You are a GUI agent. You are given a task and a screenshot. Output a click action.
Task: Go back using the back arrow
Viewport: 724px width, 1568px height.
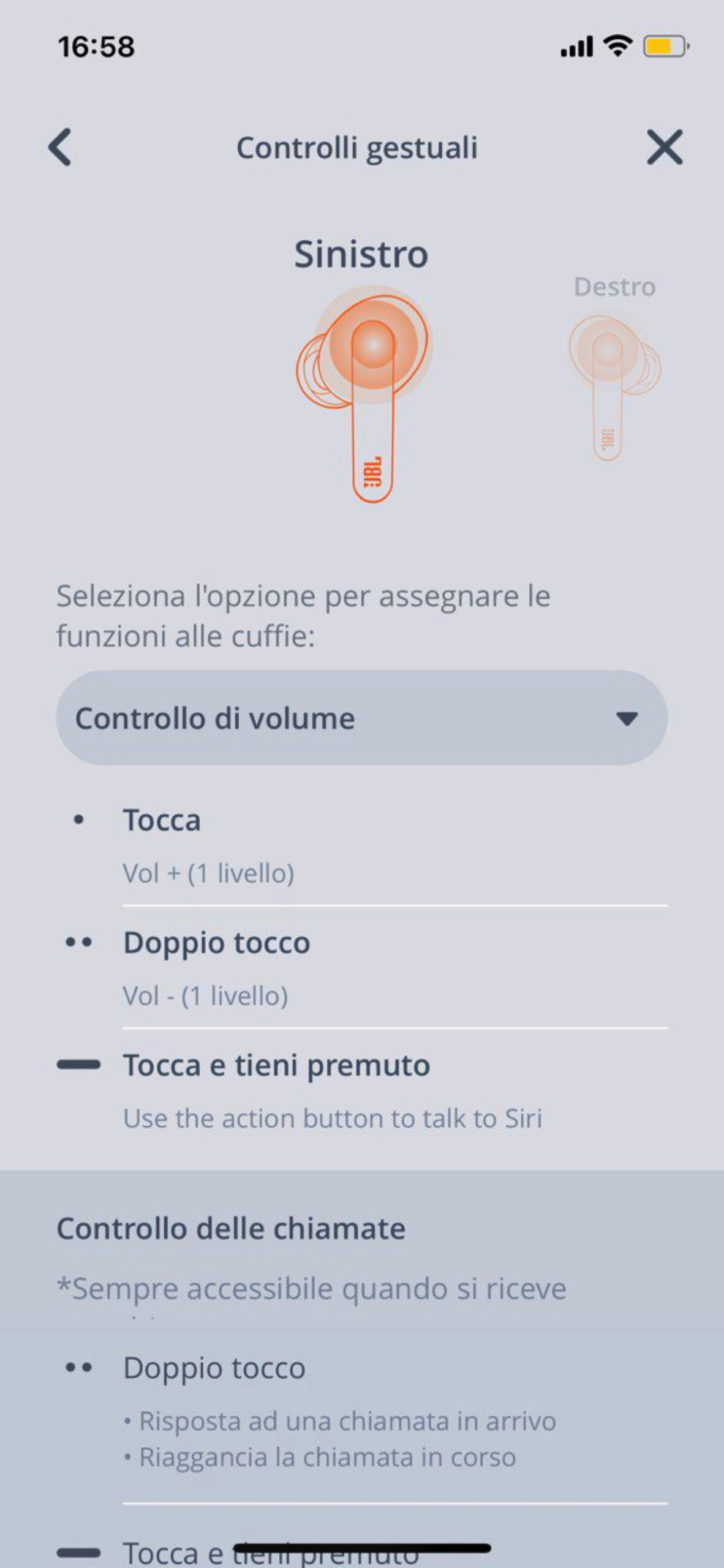click(60, 147)
